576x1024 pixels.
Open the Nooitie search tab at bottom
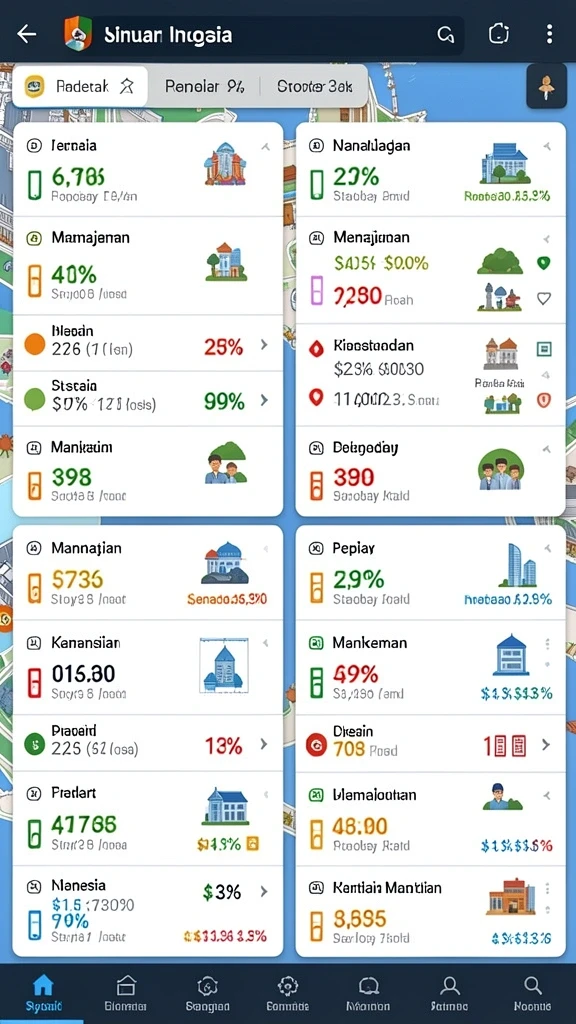point(532,993)
